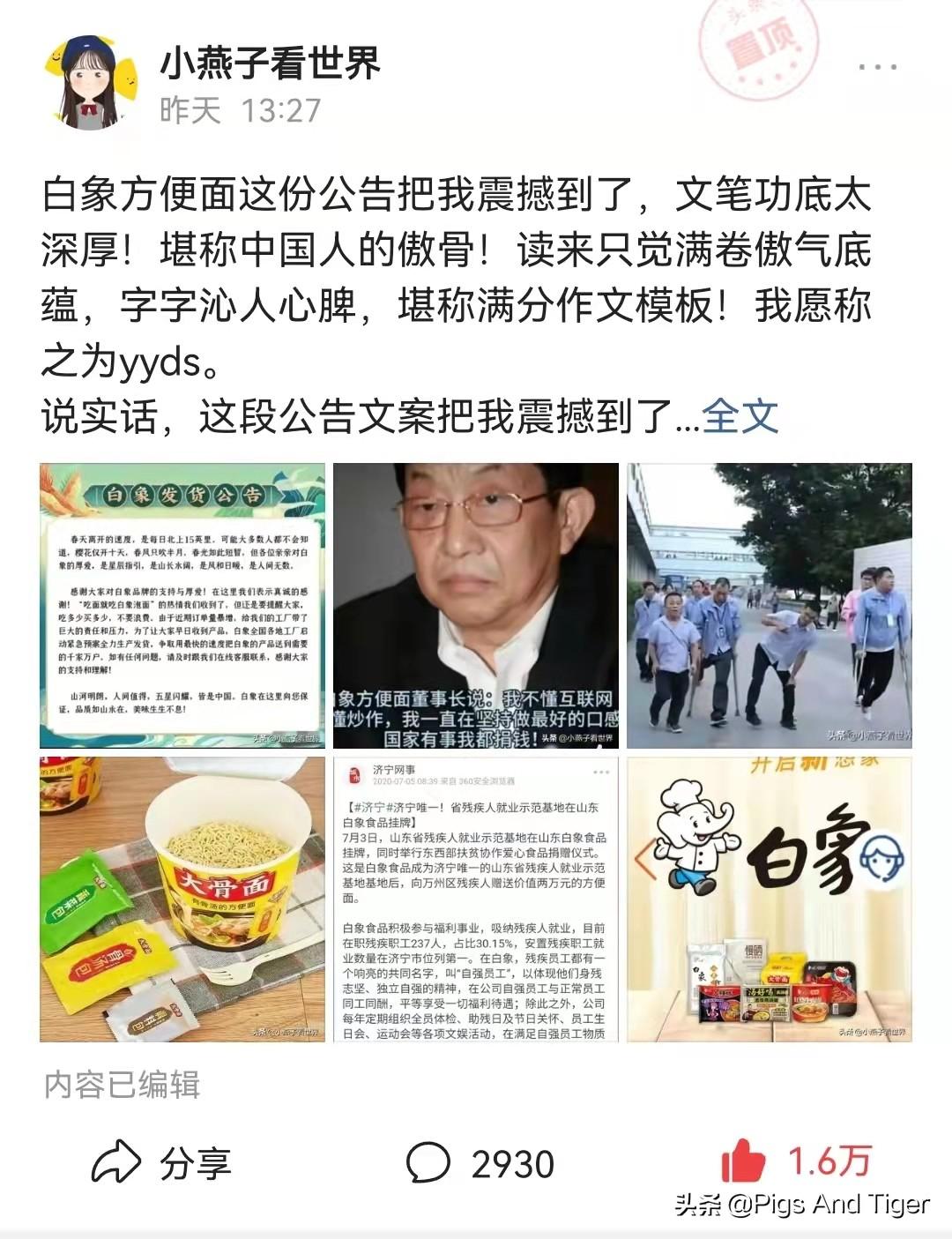This screenshot has height=1239, width=952.
Task: Open the factory workers photo
Action: [769, 605]
